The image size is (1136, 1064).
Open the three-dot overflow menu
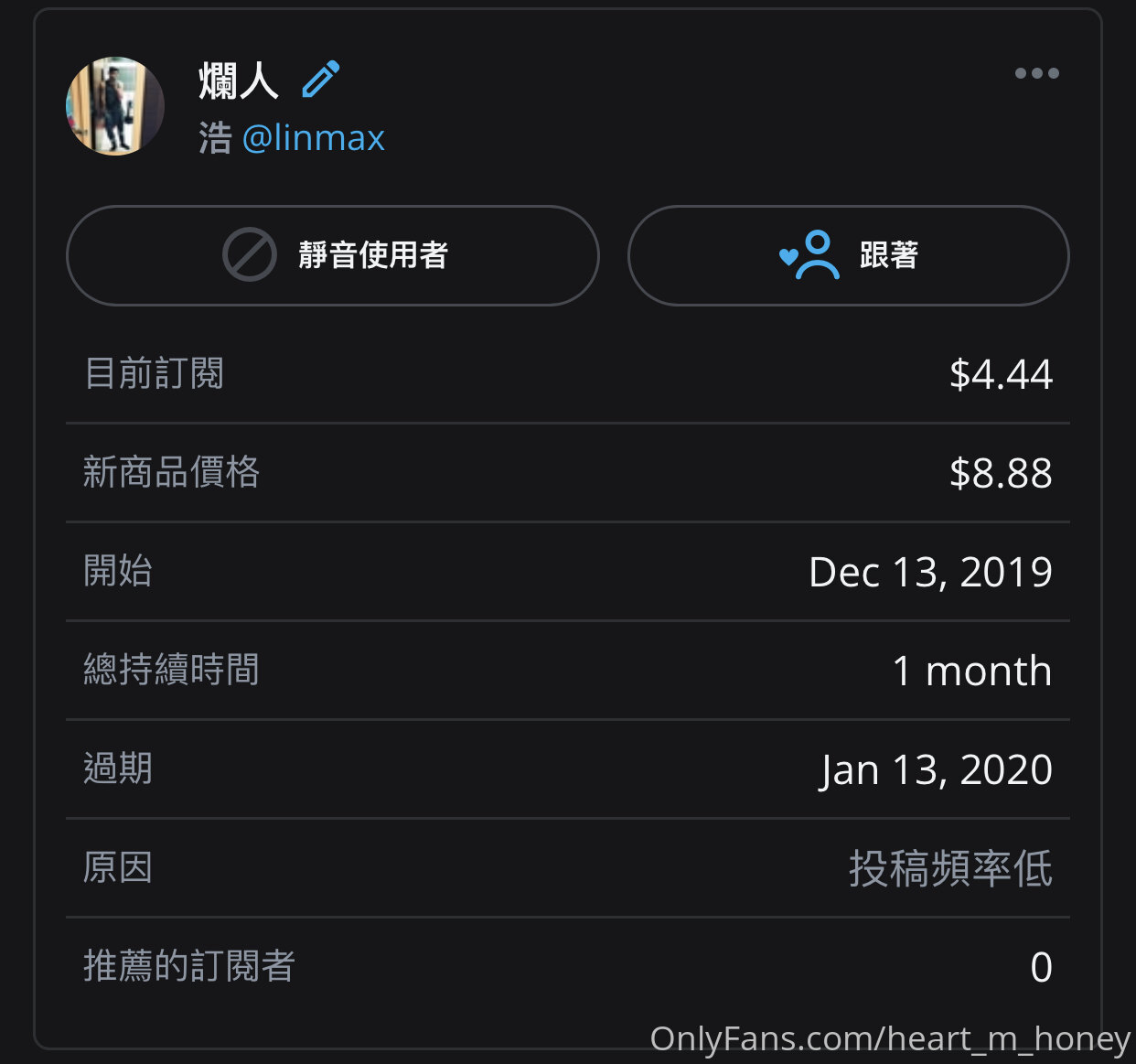click(x=1036, y=73)
